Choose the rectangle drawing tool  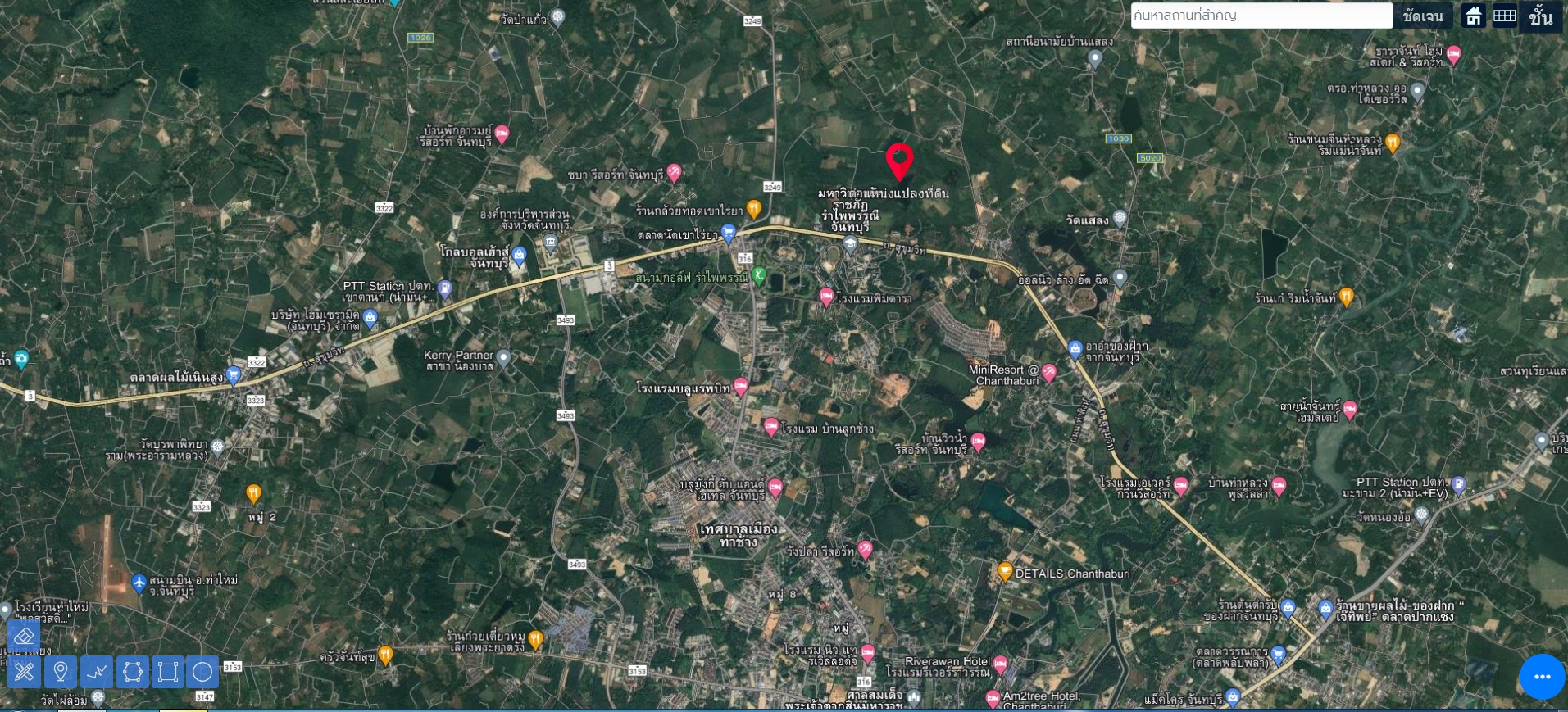coord(168,673)
